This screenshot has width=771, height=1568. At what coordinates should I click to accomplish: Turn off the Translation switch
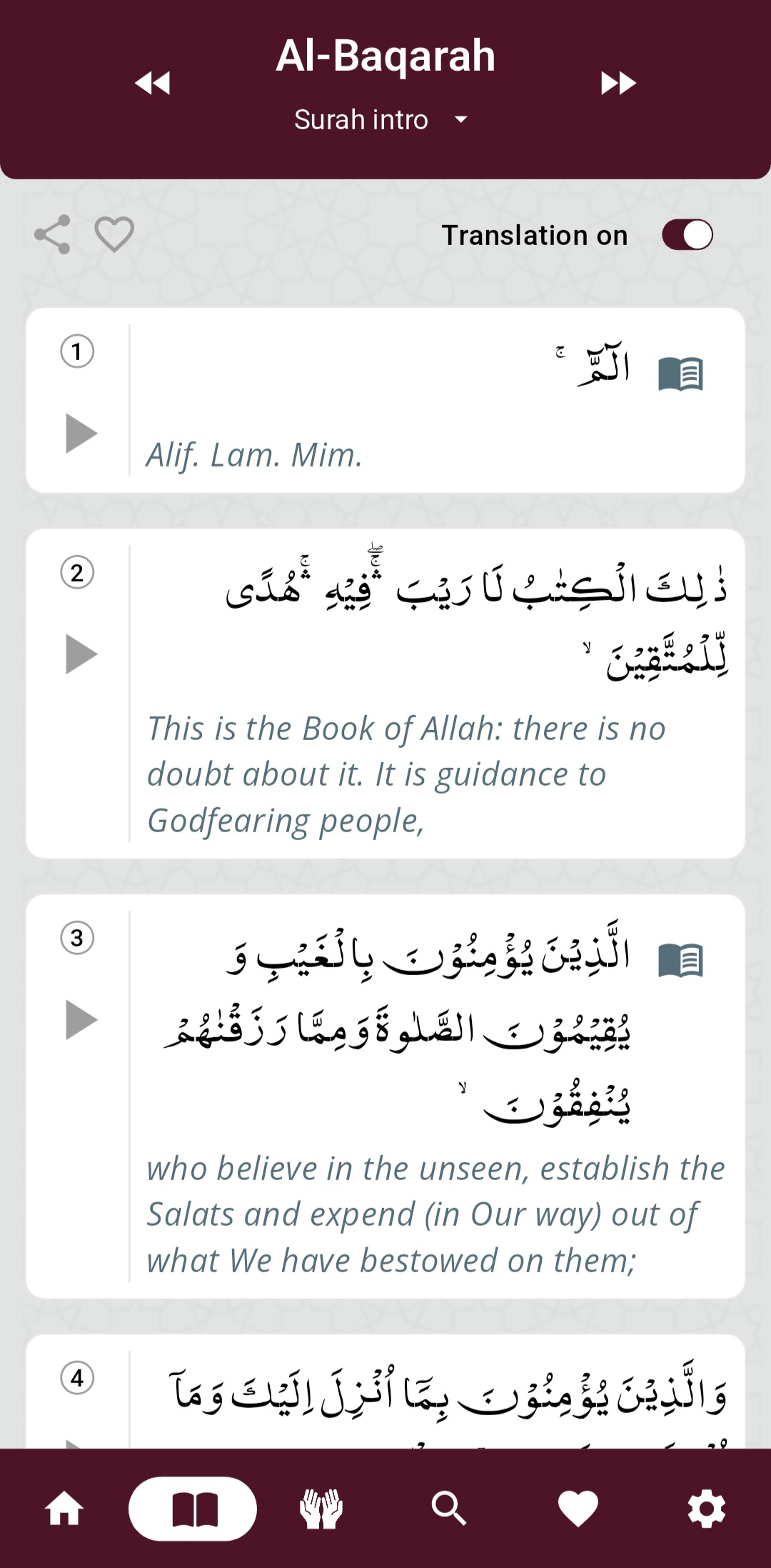687,235
